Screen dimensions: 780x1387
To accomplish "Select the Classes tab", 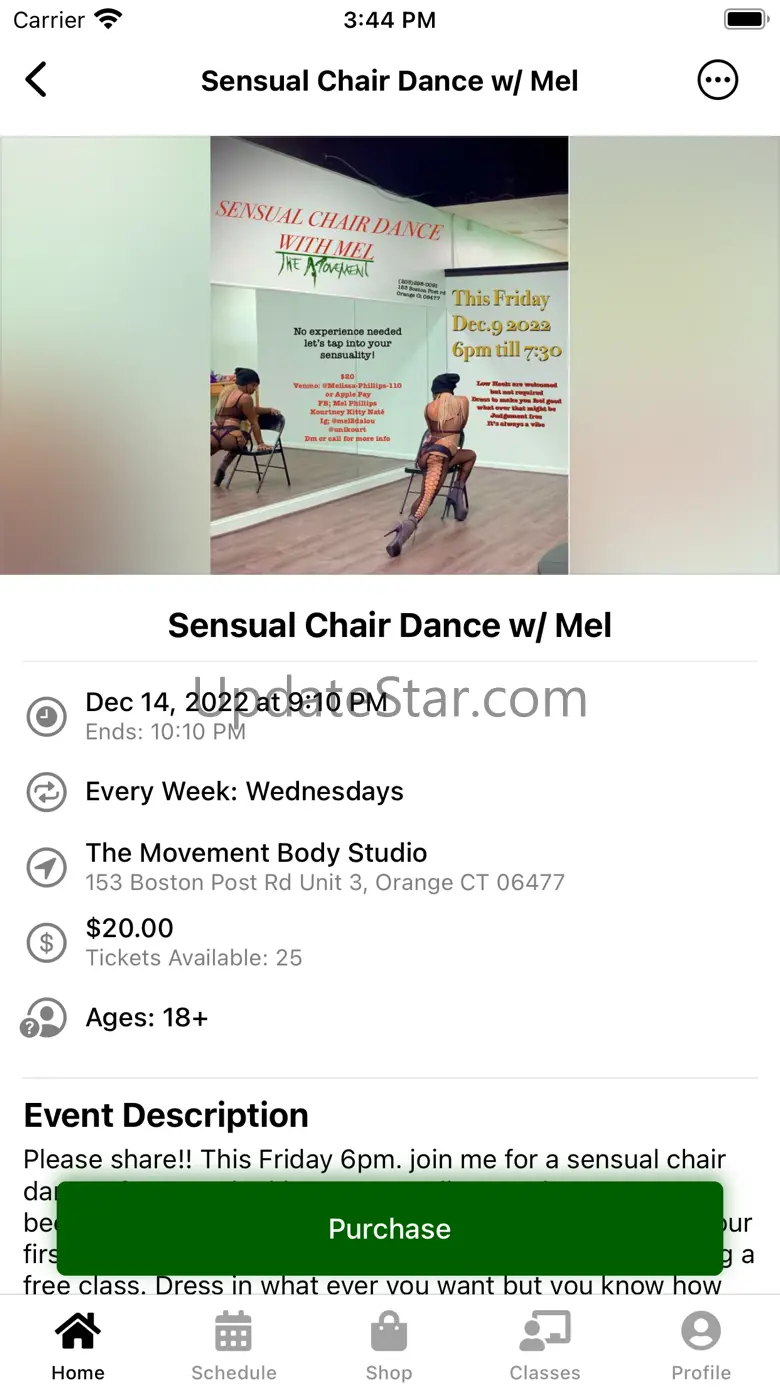I will click(x=545, y=1346).
